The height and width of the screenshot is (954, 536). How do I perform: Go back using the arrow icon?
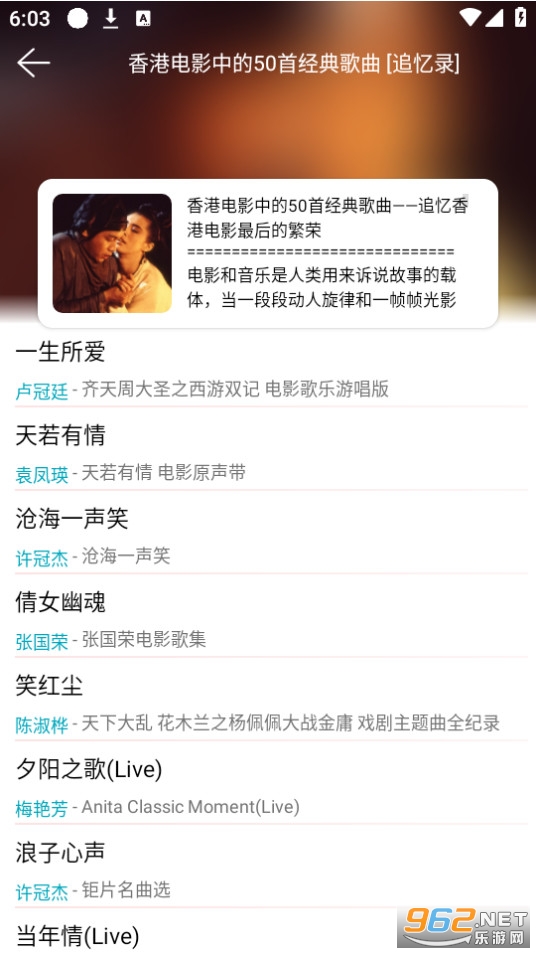[x=33, y=63]
